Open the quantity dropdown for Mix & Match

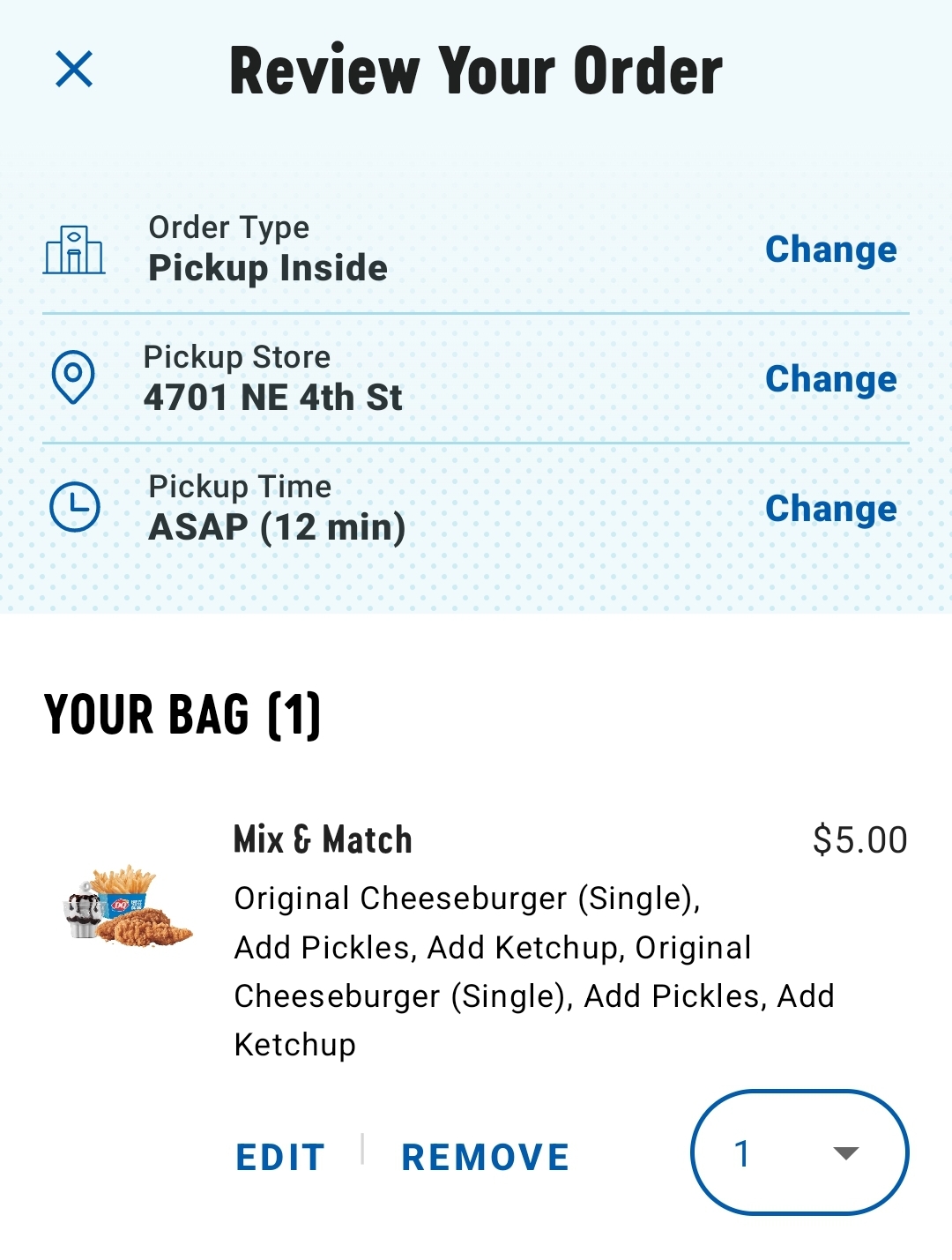click(799, 1152)
